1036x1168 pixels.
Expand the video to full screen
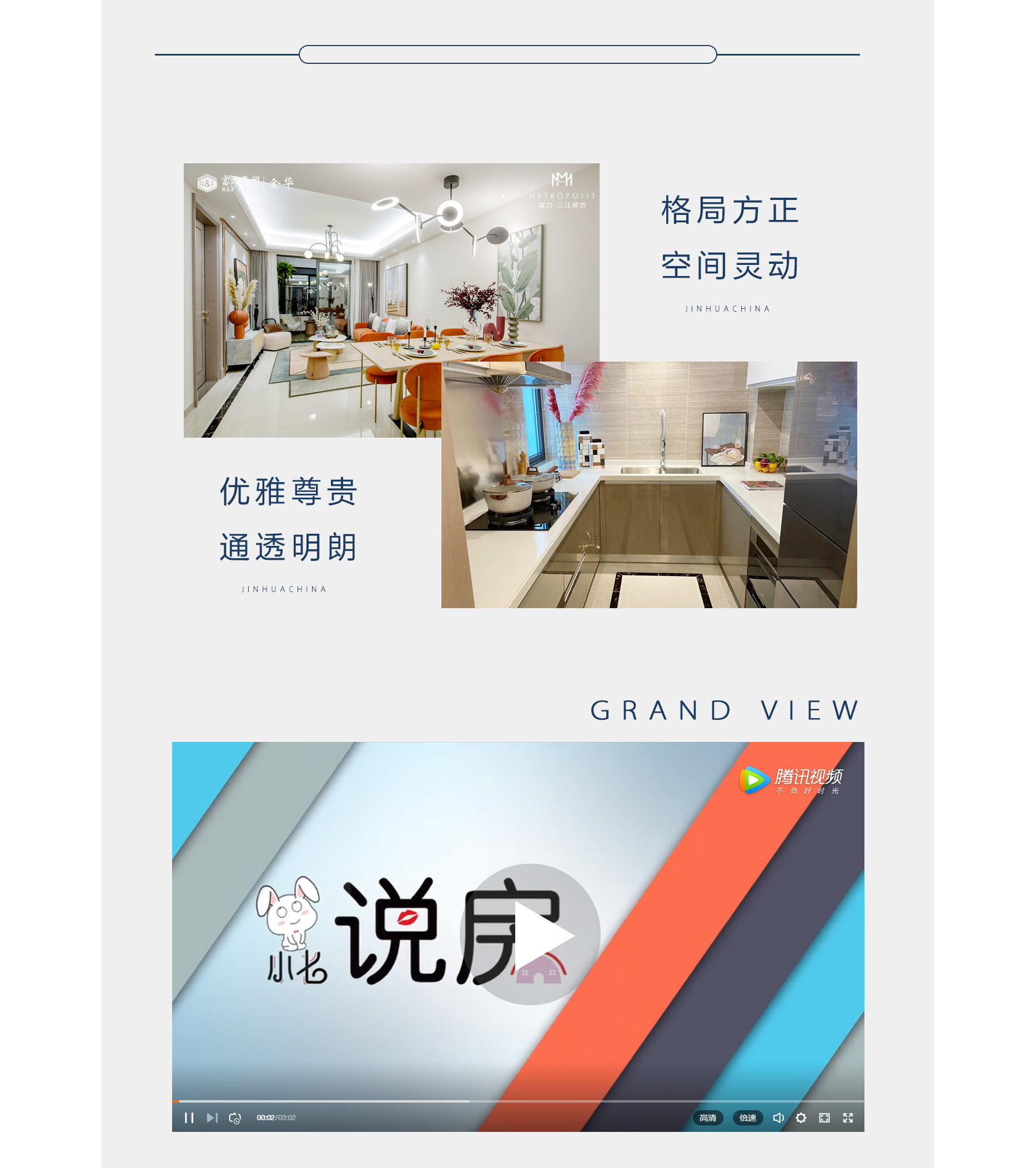(x=848, y=1117)
